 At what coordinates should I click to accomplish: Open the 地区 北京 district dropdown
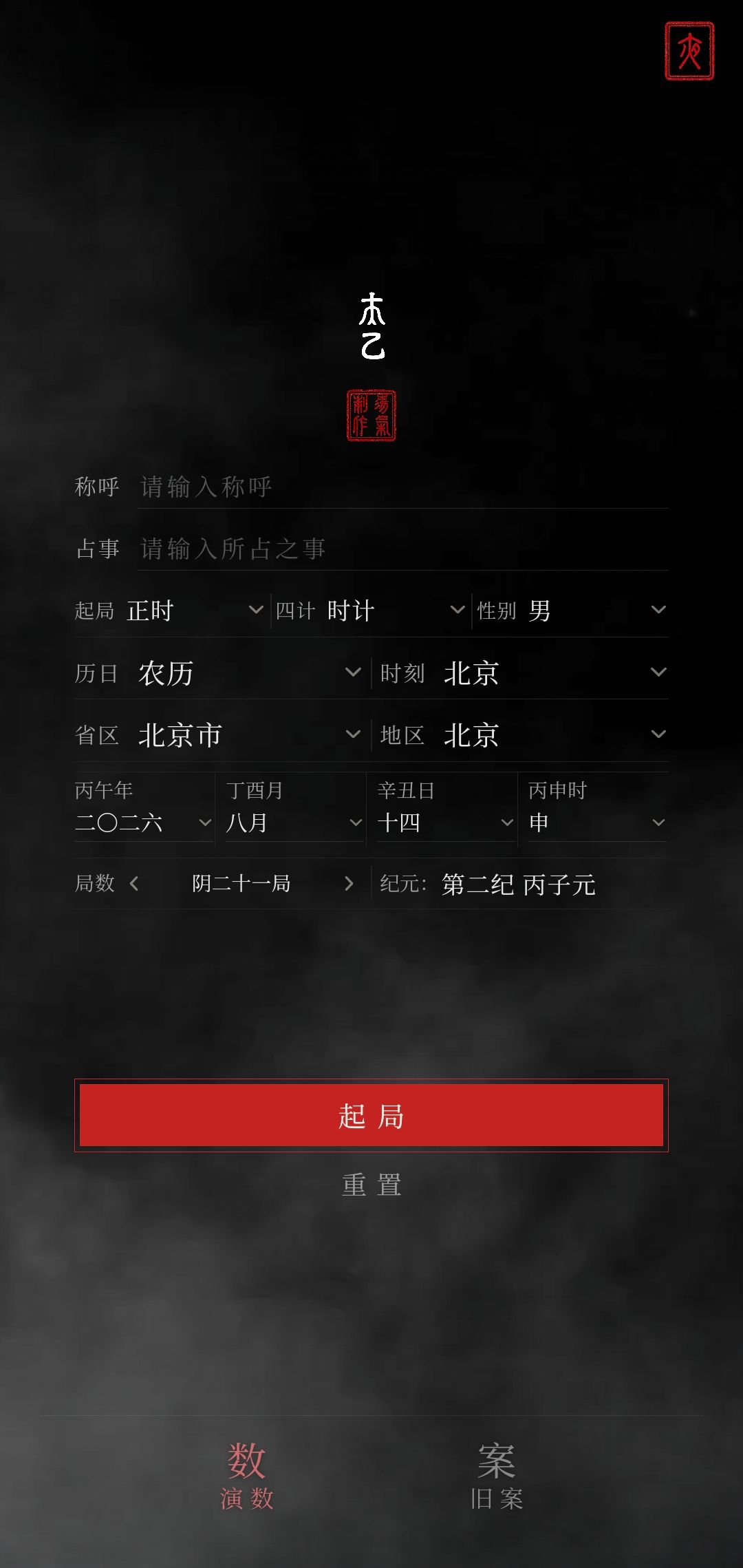[x=524, y=734]
